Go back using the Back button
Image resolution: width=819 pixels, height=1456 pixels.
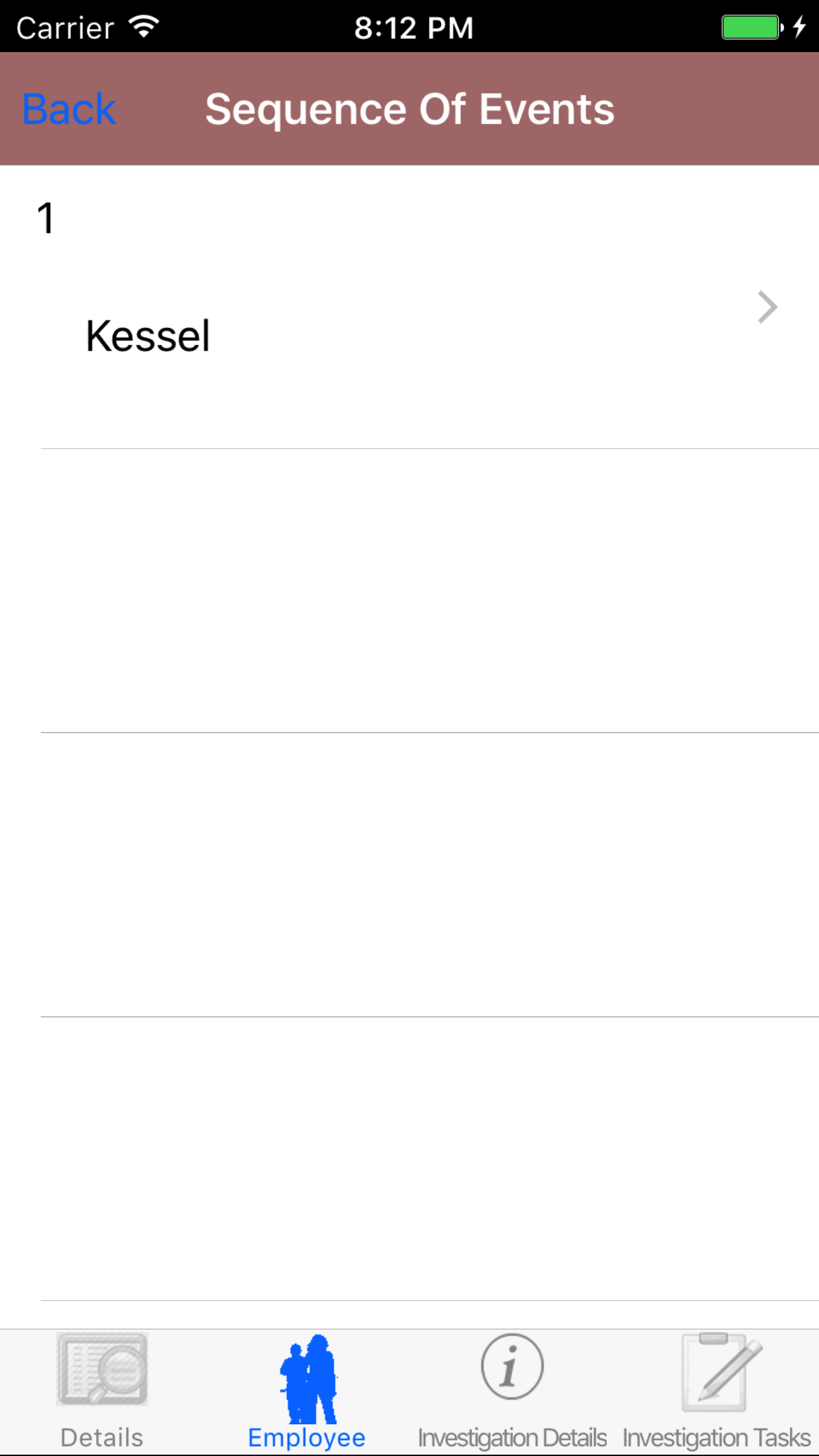69,109
